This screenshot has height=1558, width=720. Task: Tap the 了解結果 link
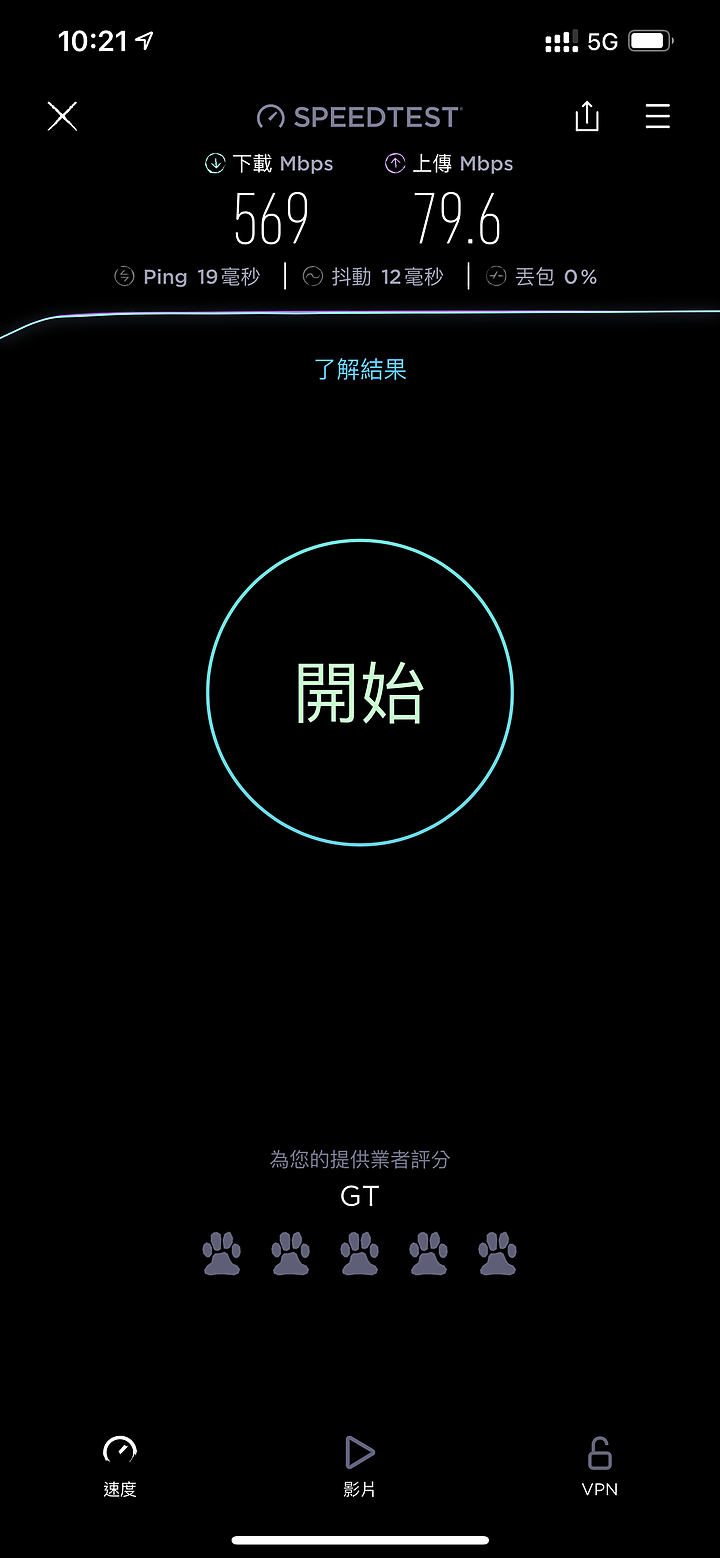pyautogui.click(x=360, y=369)
